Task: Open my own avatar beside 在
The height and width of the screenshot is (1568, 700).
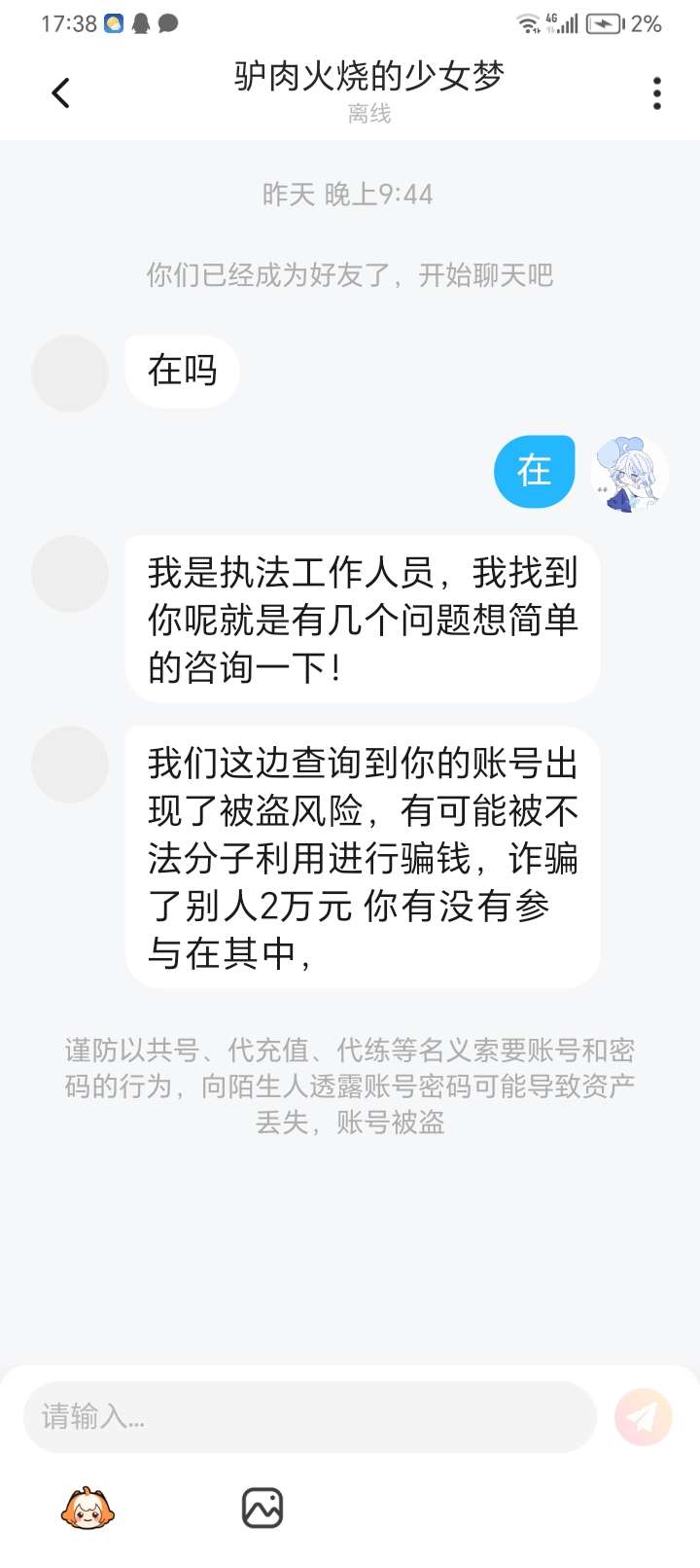Action: point(629,474)
